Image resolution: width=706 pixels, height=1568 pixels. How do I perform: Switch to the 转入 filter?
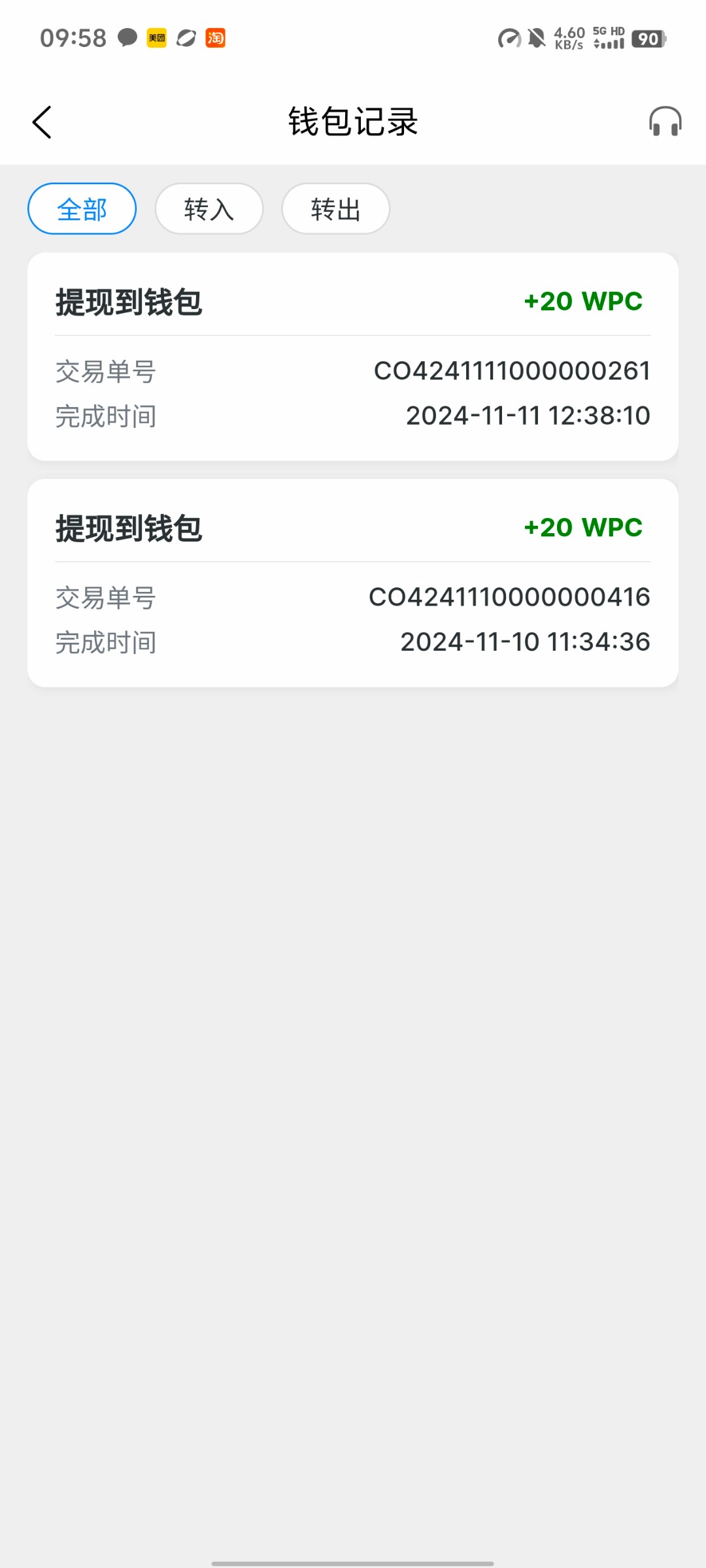(209, 209)
